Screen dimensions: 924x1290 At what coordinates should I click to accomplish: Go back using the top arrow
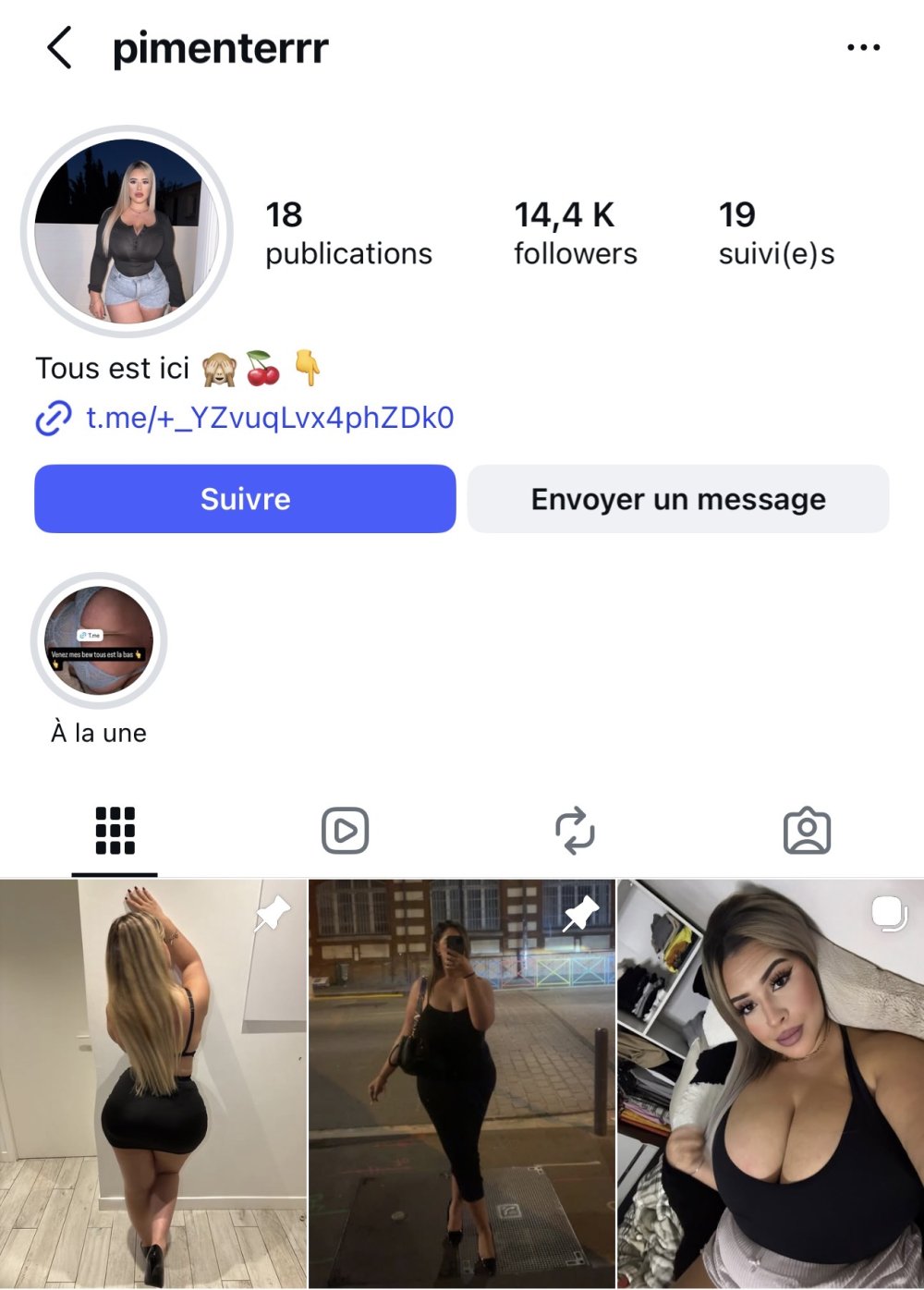click(60, 48)
